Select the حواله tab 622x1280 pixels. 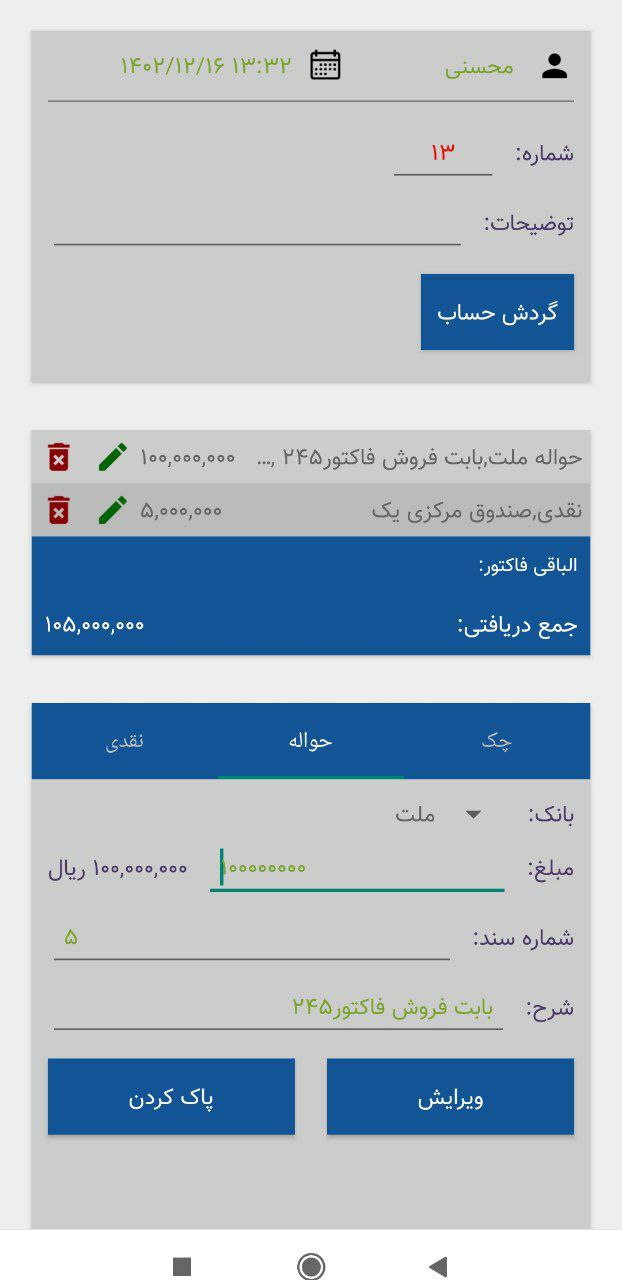[x=310, y=741]
